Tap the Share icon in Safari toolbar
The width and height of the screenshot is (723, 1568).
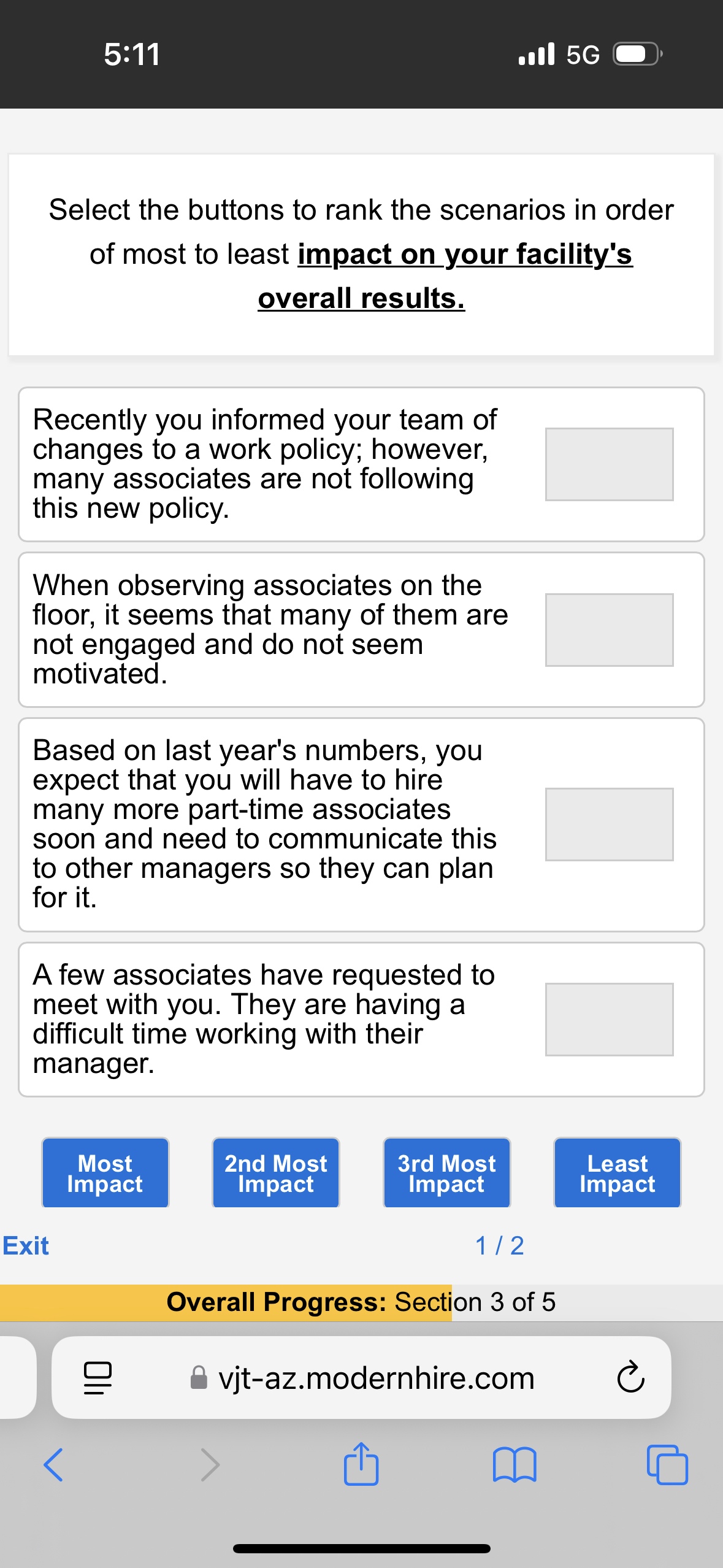click(361, 1464)
